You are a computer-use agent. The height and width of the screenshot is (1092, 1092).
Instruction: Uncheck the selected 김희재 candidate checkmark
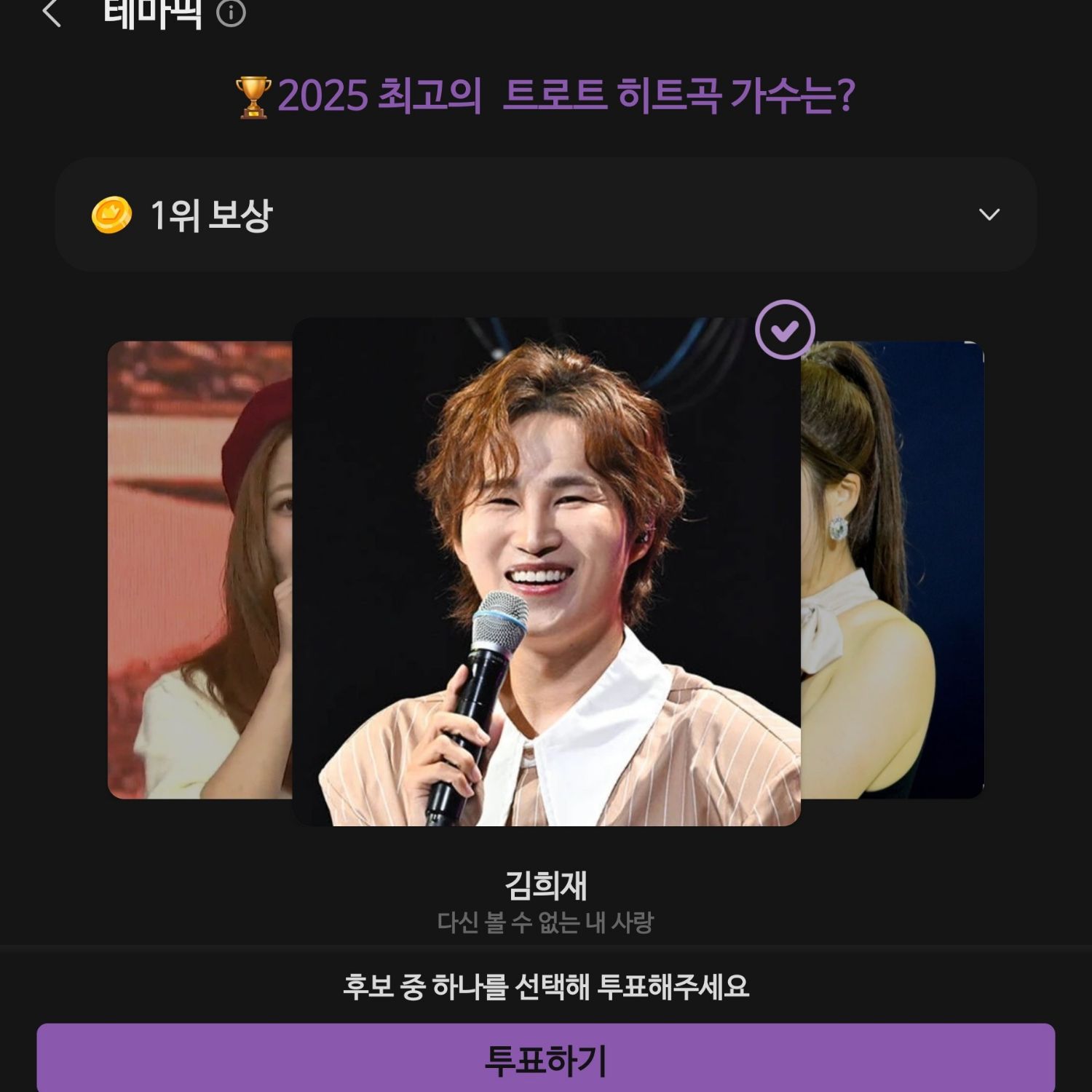pyautogui.click(x=785, y=330)
